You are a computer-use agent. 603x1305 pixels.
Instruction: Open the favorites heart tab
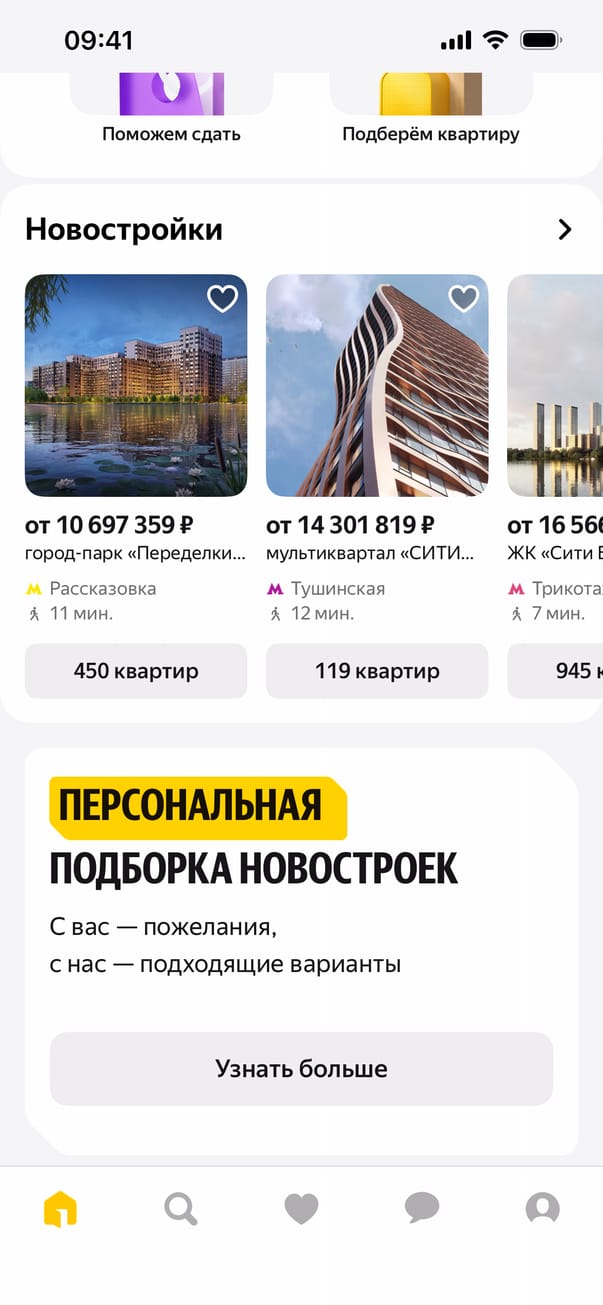[301, 1209]
